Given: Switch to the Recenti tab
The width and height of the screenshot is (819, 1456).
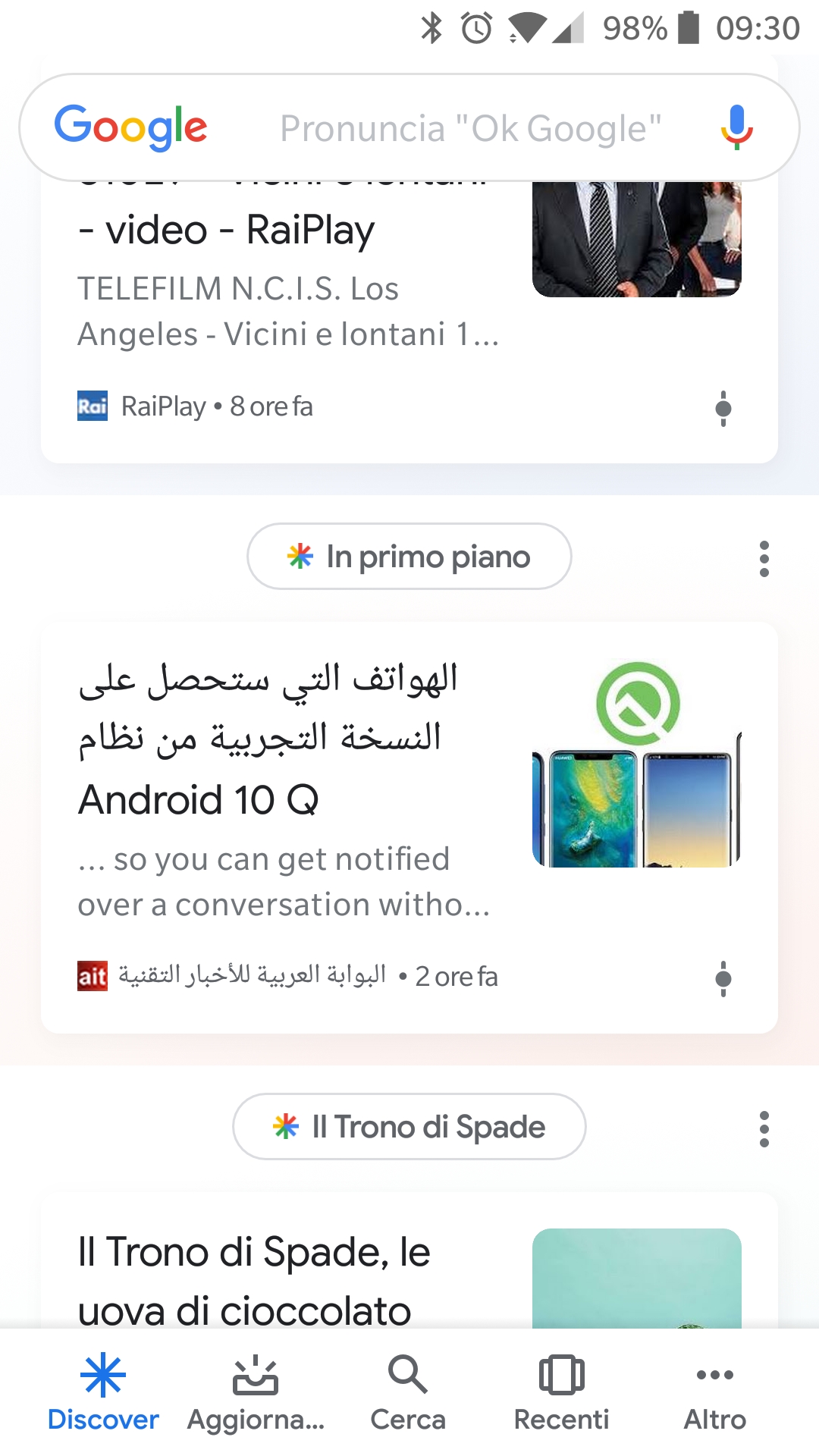Looking at the screenshot, I should pos(561,1394).
